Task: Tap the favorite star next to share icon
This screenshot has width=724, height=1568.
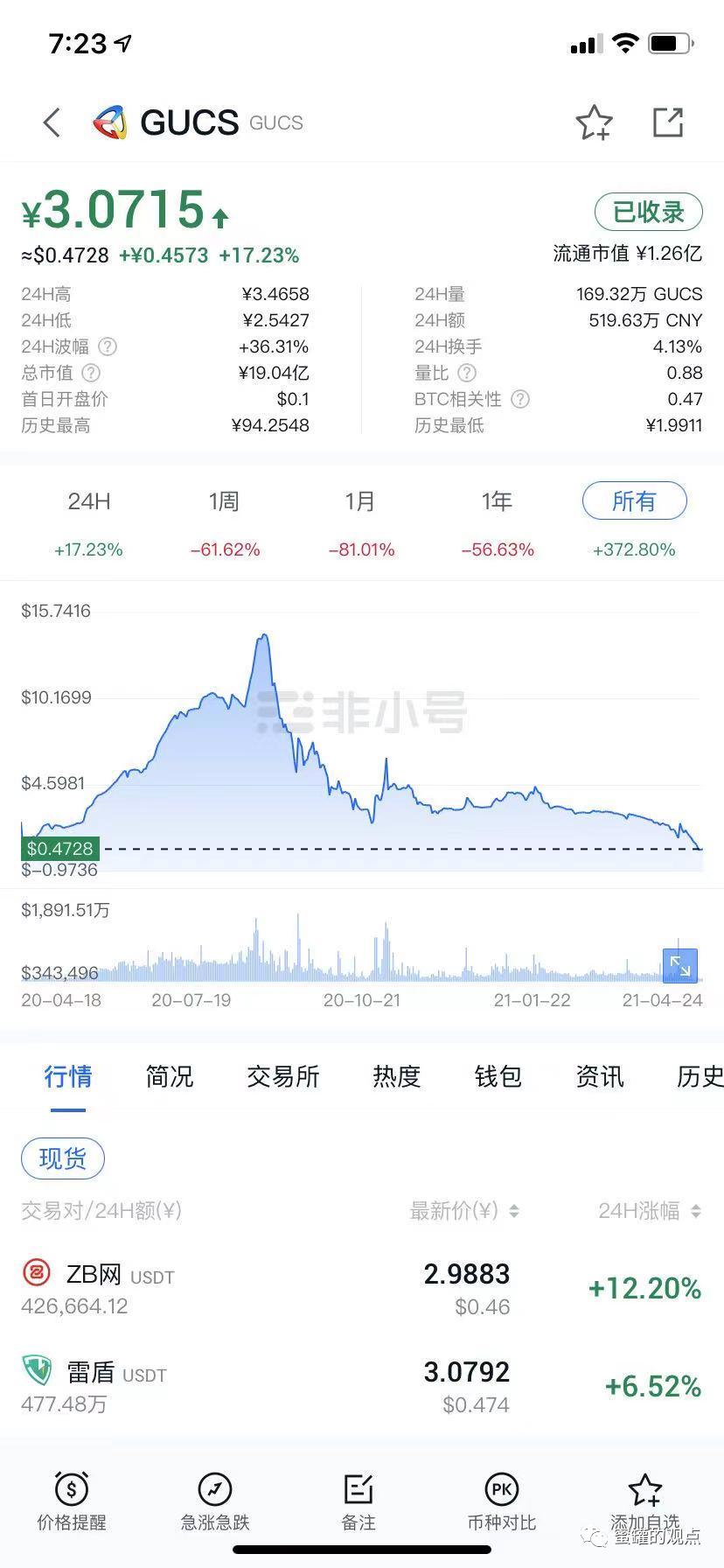Action: click(595, 122)
